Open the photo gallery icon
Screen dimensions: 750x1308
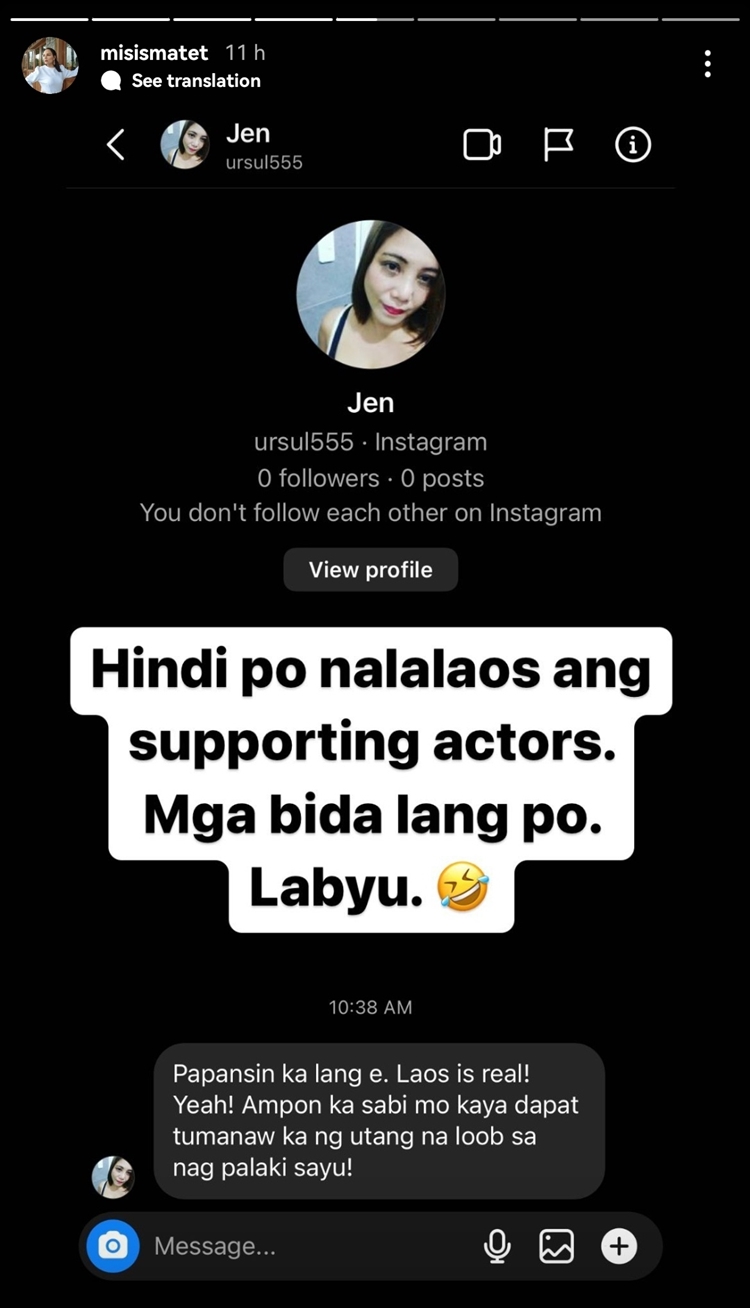(x=557, y=1246)
